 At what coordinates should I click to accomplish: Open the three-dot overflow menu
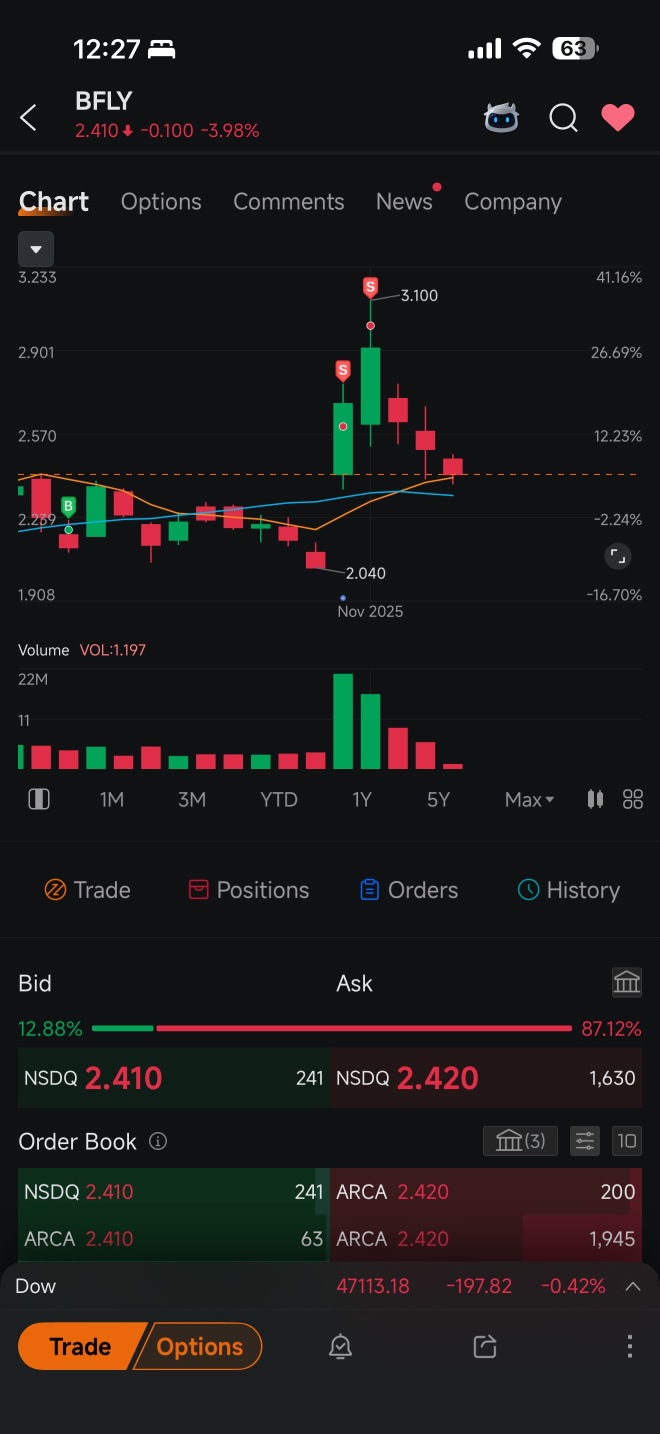(630, 1347)
